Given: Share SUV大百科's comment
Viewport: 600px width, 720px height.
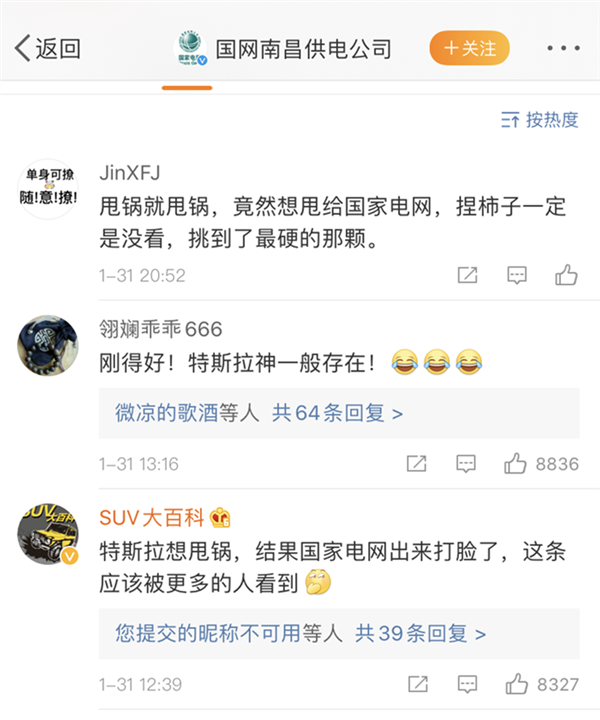Looking at the screenshot, I should [416, 684].
